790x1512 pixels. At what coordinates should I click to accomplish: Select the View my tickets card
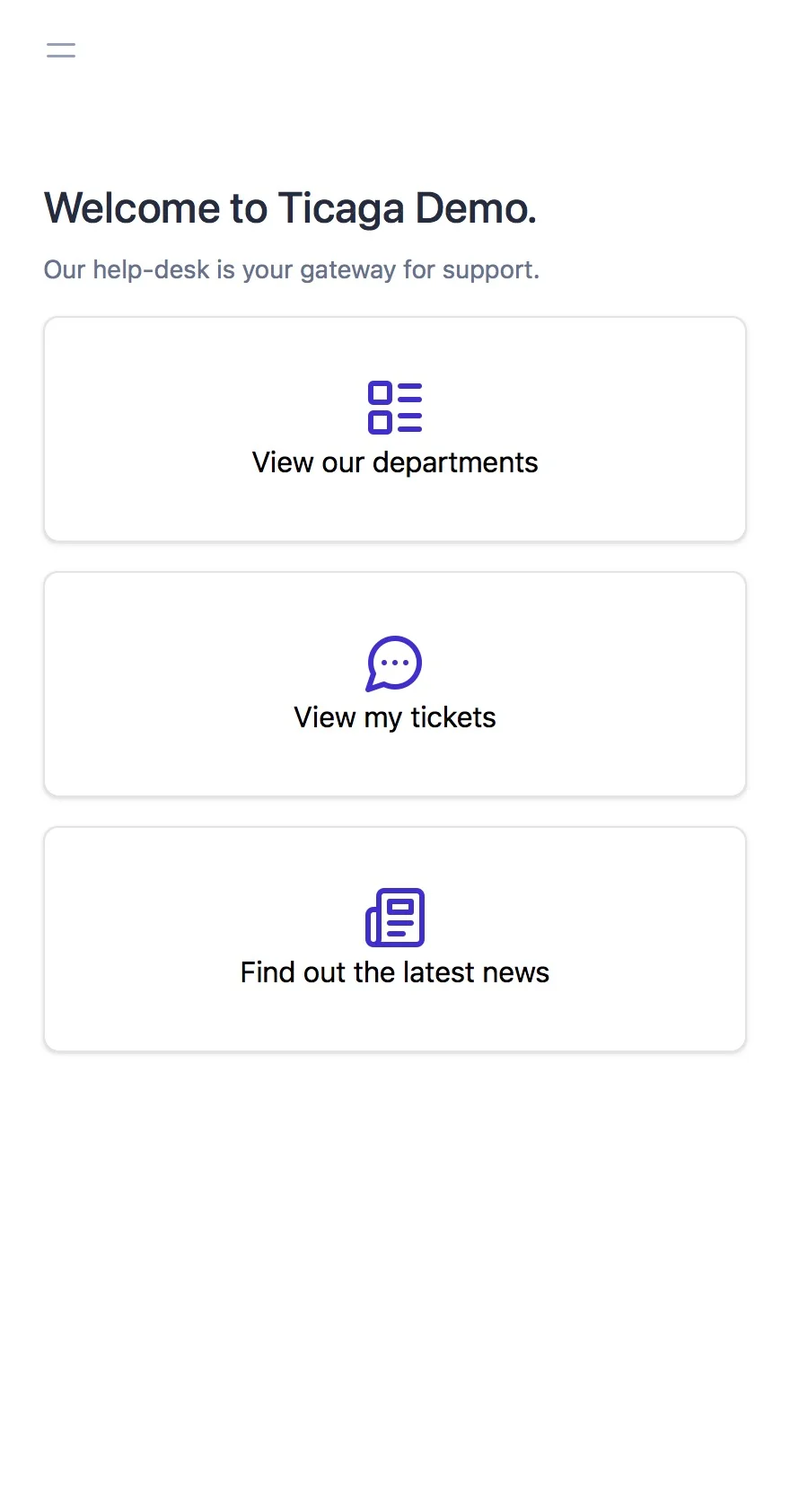point(395,684)
